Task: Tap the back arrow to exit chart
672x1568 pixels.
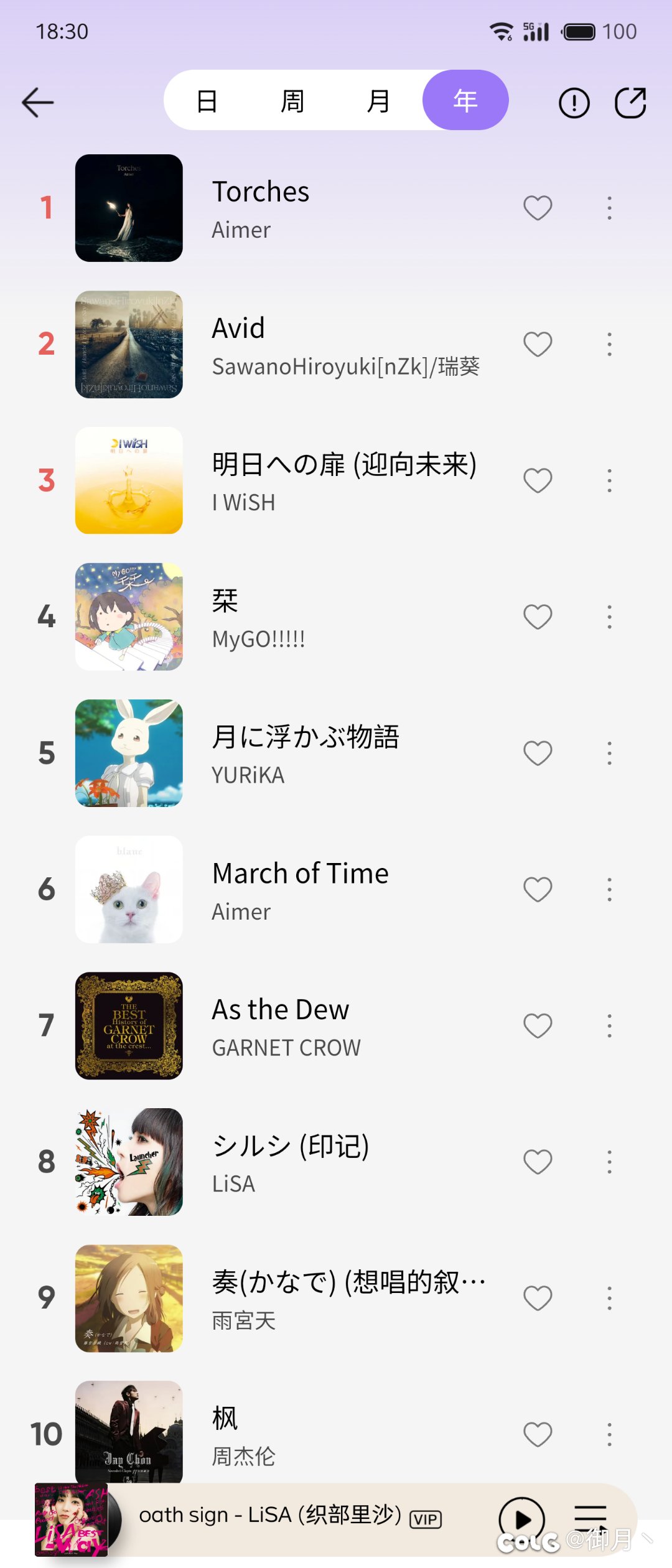Action: tap(36, 101)
